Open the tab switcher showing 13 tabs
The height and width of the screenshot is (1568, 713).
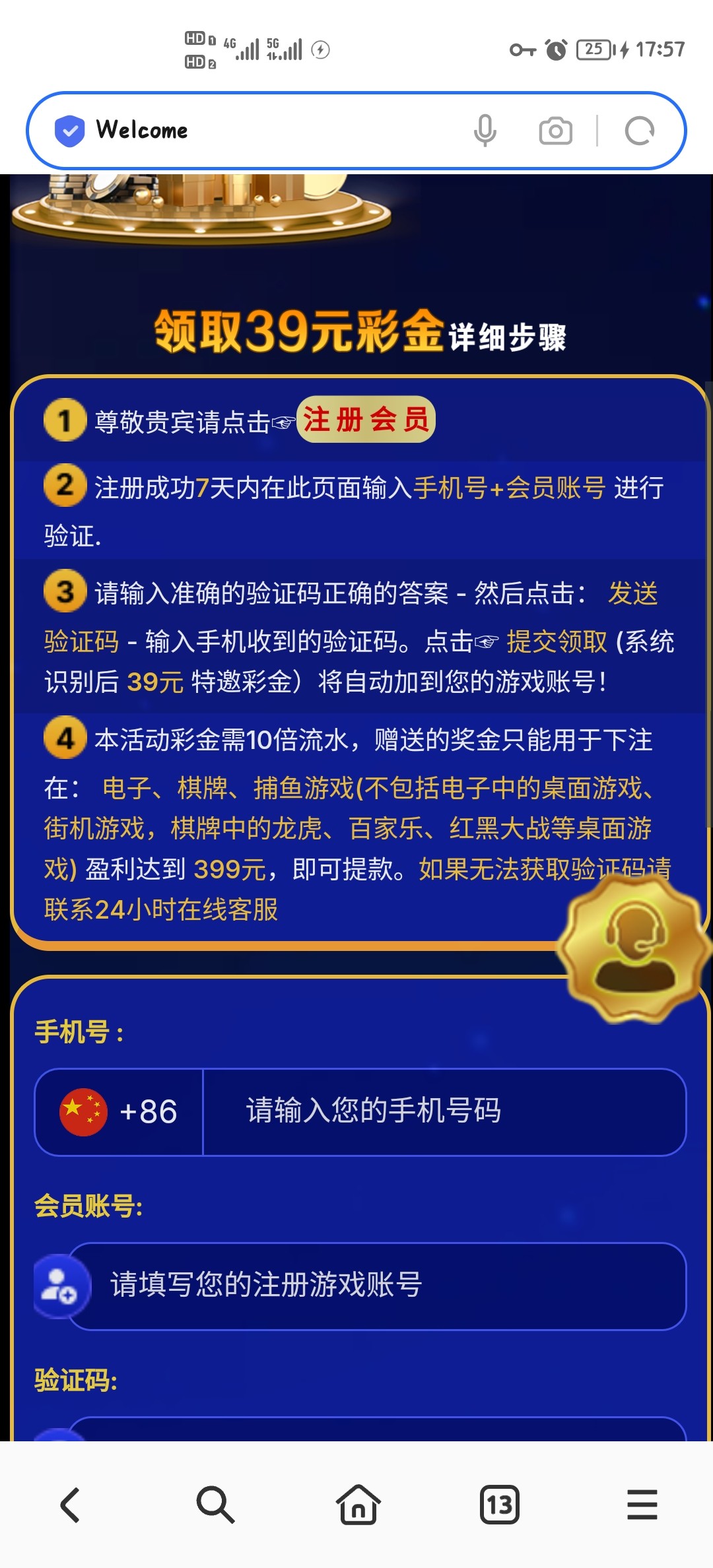tap(500, 1505)
